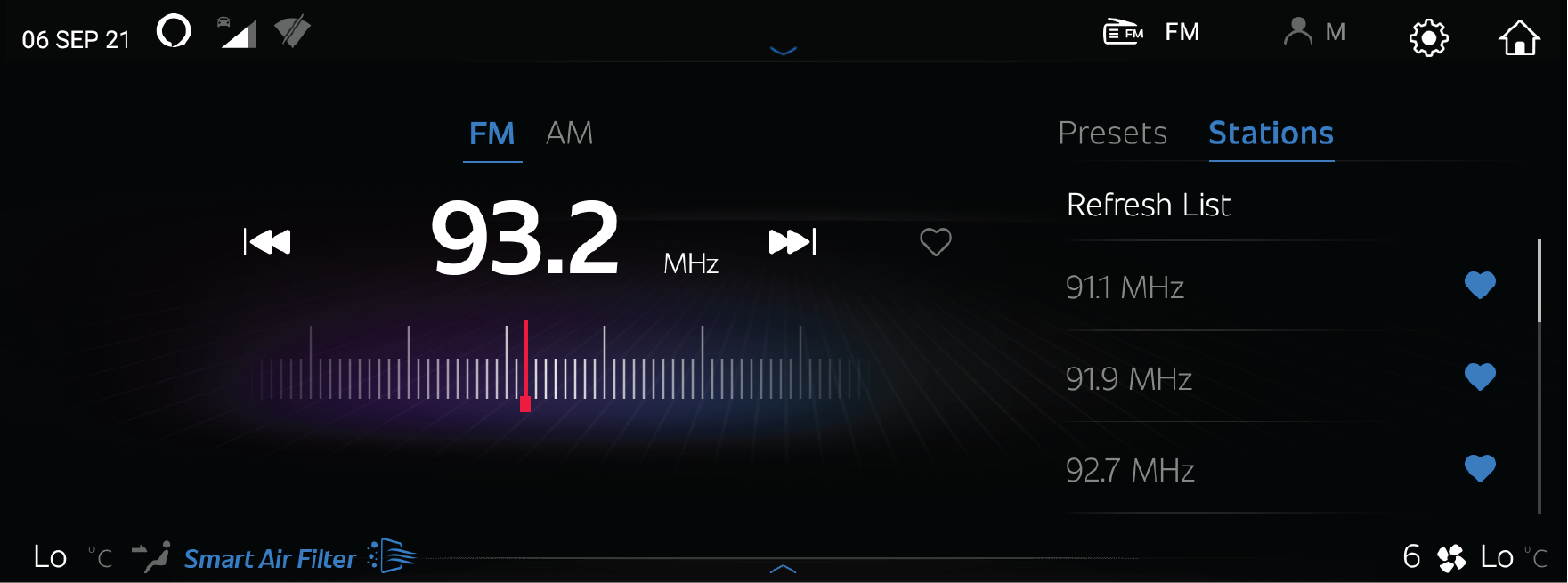Unfavorite the 92.7 MHz station heart
Screen dimensions: 1568x583
pyautogui.click(x=1480, y=468)
